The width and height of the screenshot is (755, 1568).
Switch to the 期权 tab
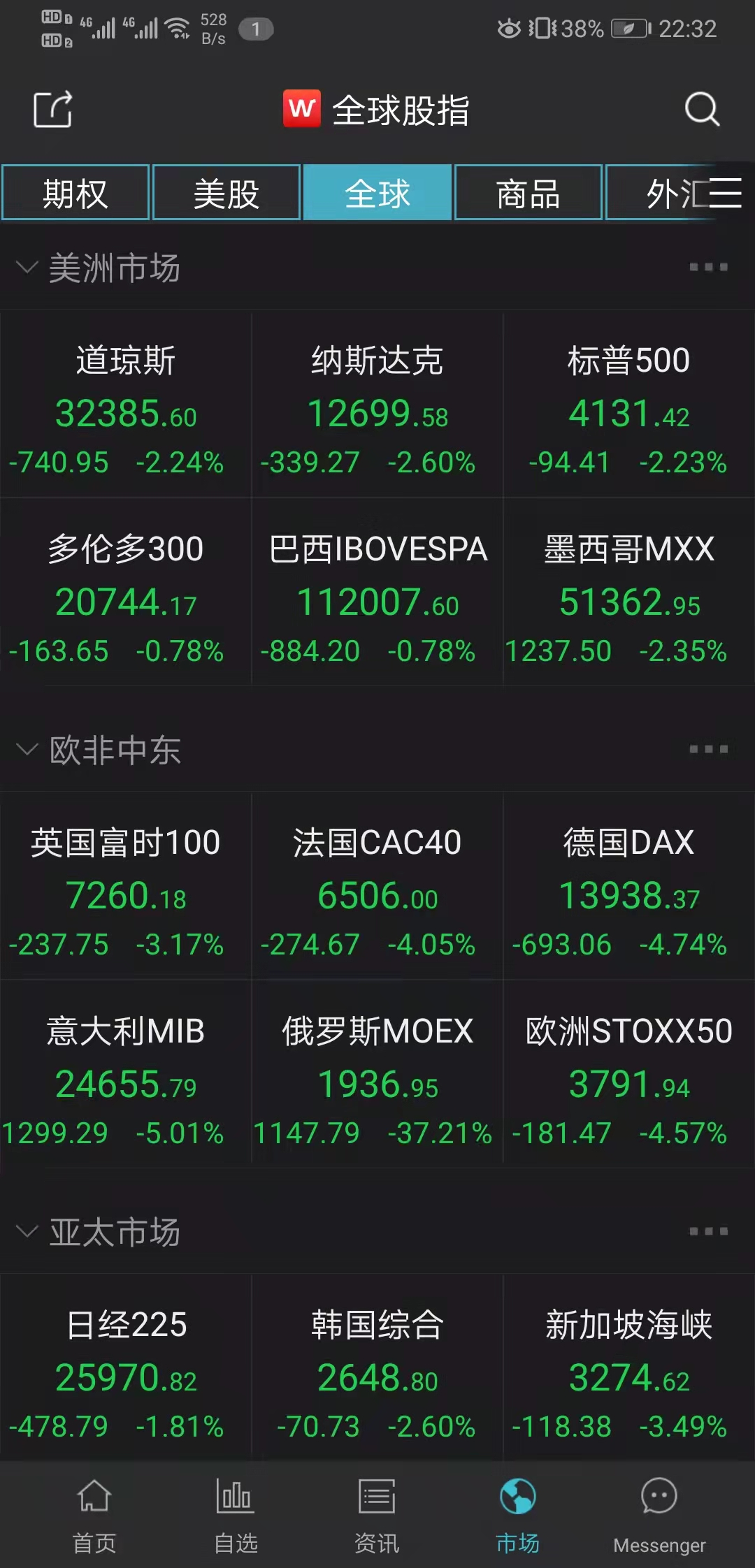(x=75, y=194)
